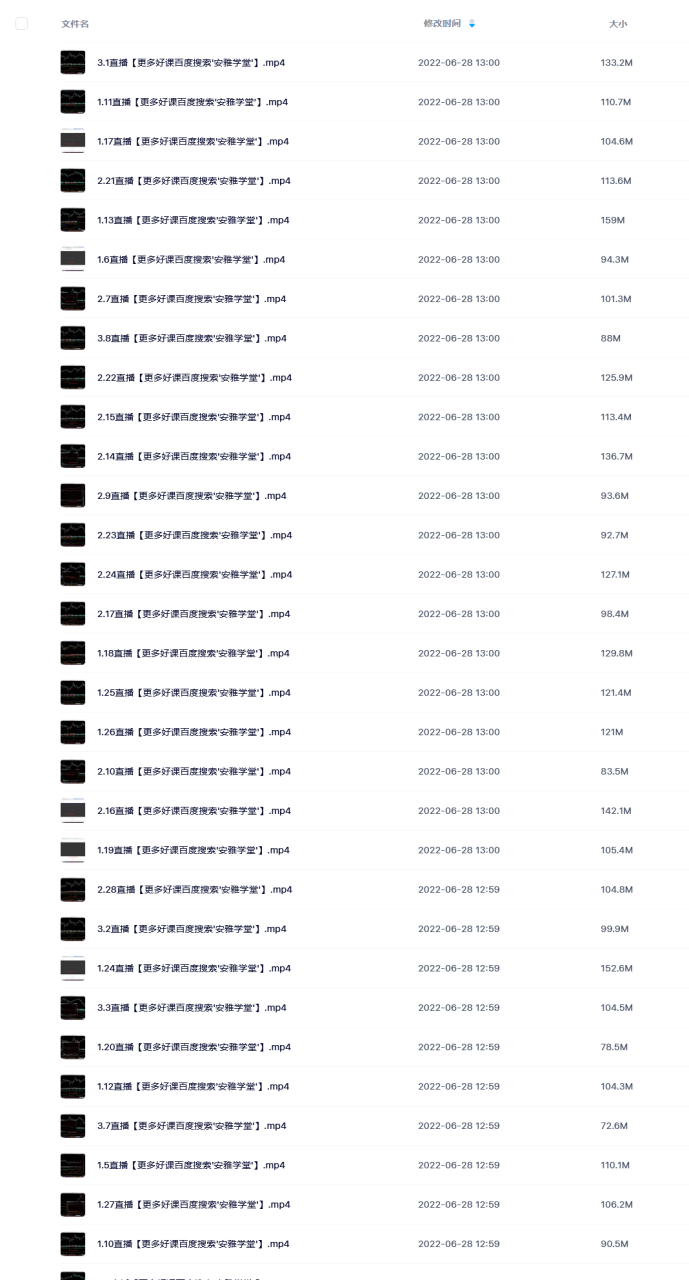Open the 2.14直播 video file
Viewport: 689px width, 1280px height.
194,456
